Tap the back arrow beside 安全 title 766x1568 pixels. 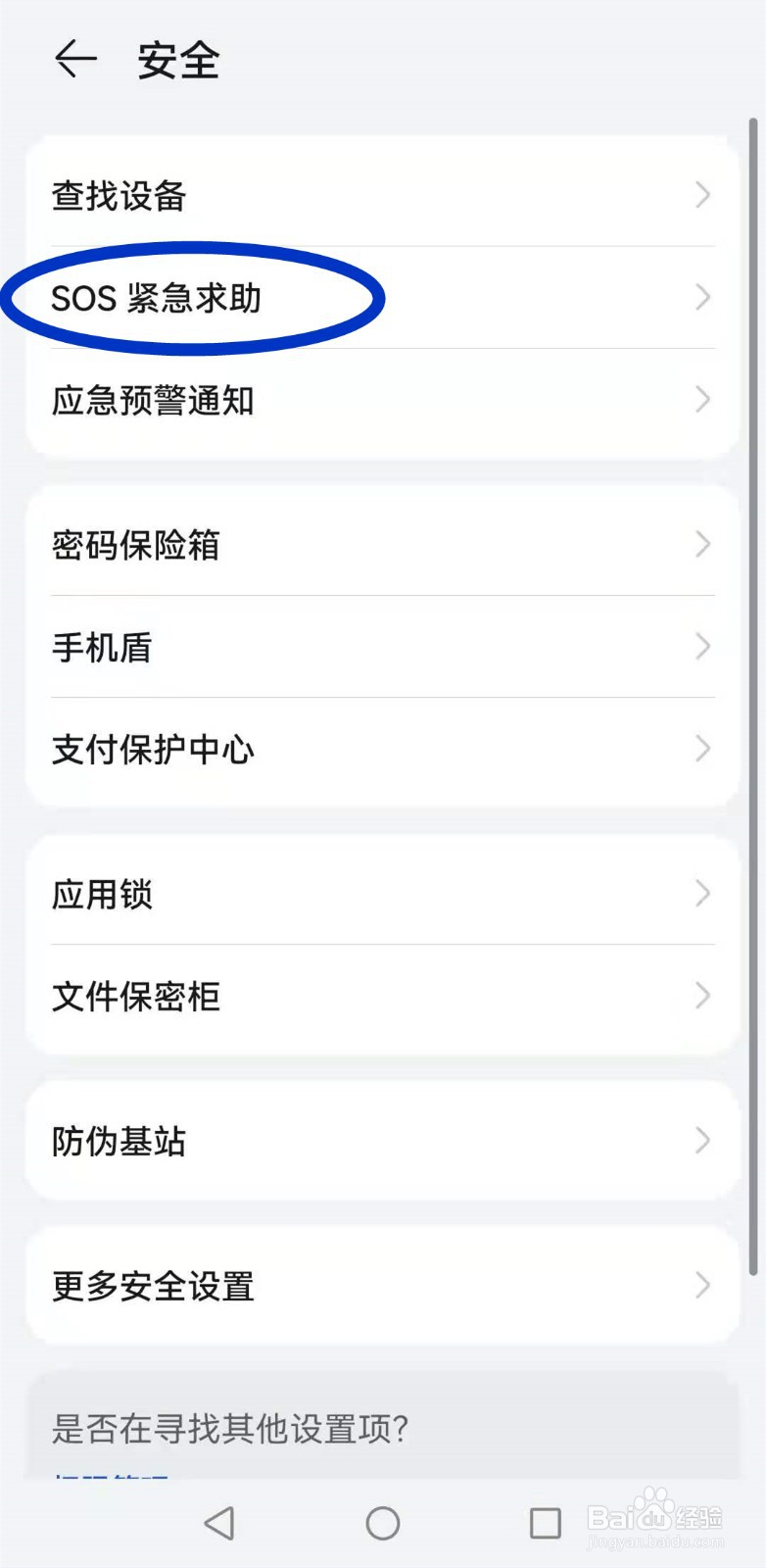tap(74, 61)
